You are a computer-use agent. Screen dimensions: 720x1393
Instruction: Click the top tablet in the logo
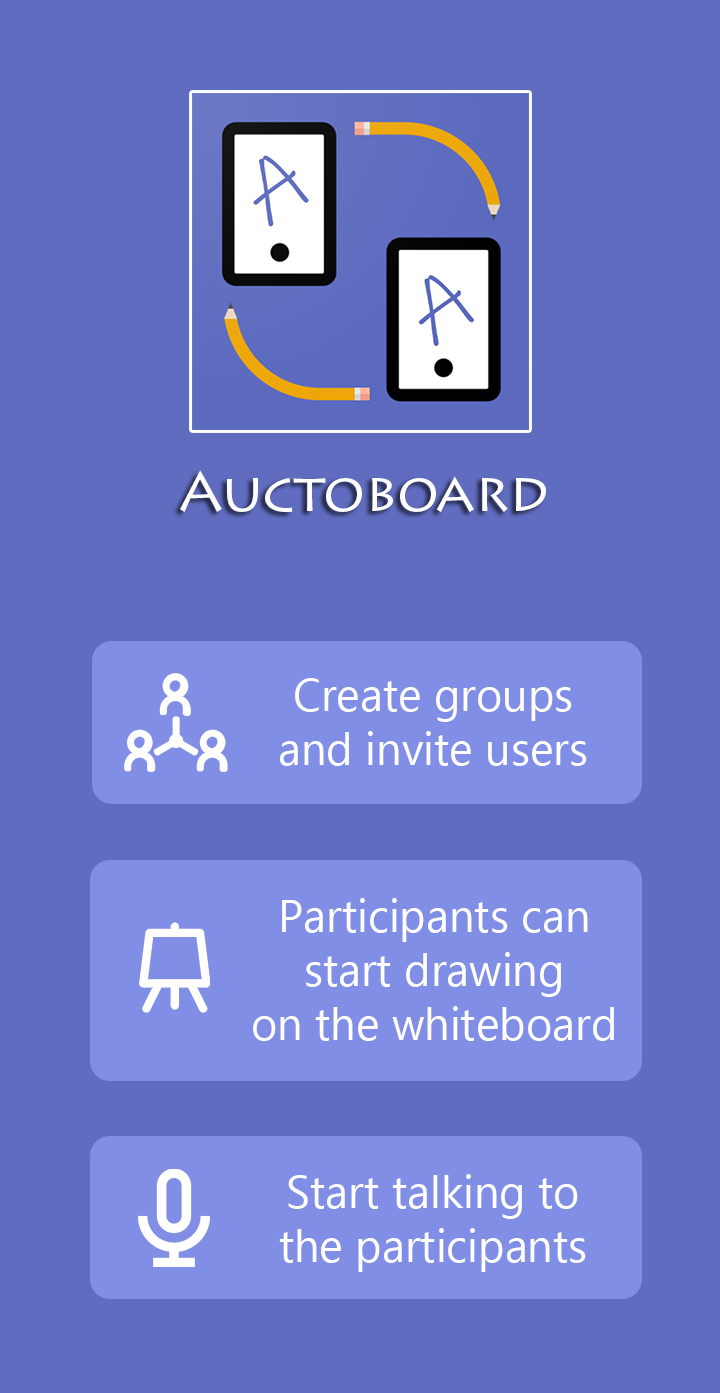(x=280, y=203)
